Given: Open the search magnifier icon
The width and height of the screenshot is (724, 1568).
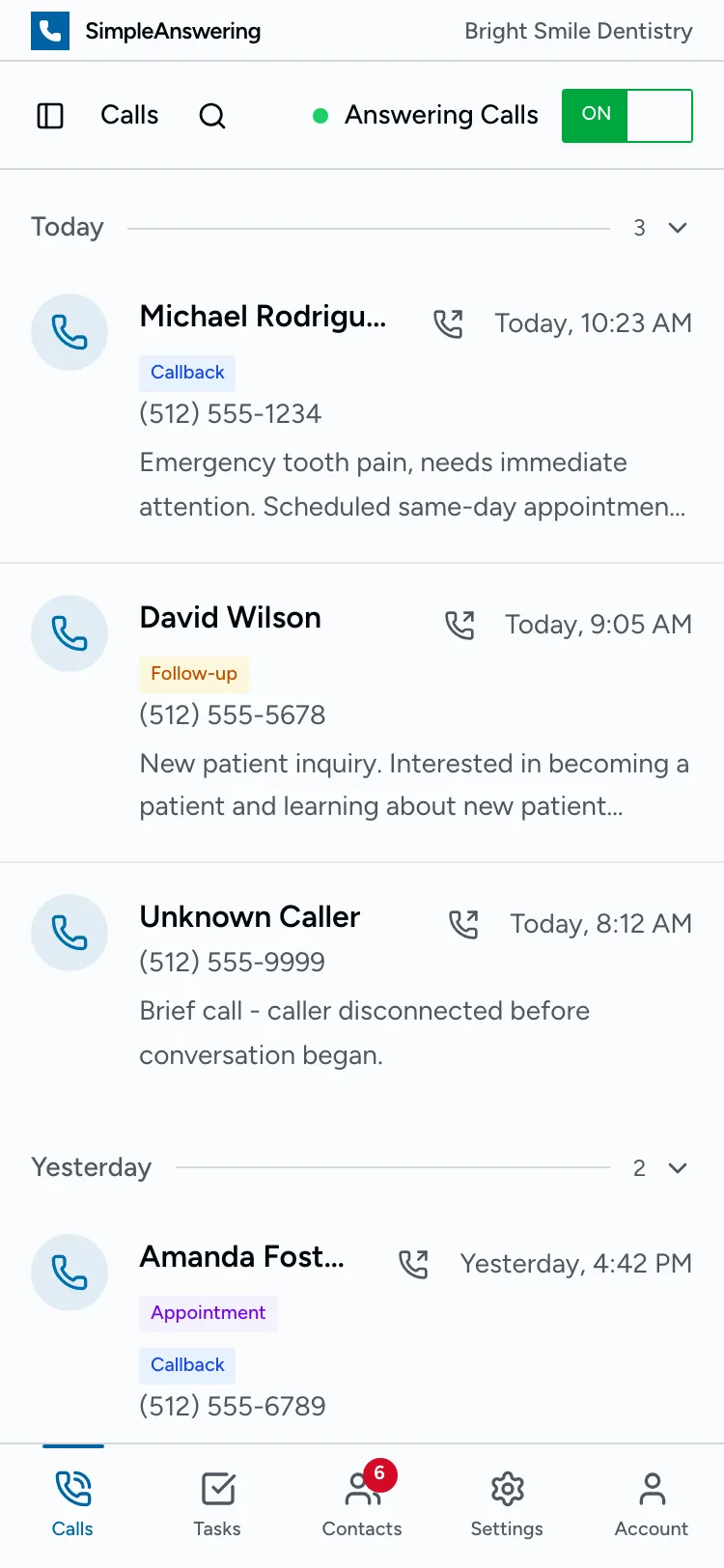Looking at the screenshot, I should [211, 115].
